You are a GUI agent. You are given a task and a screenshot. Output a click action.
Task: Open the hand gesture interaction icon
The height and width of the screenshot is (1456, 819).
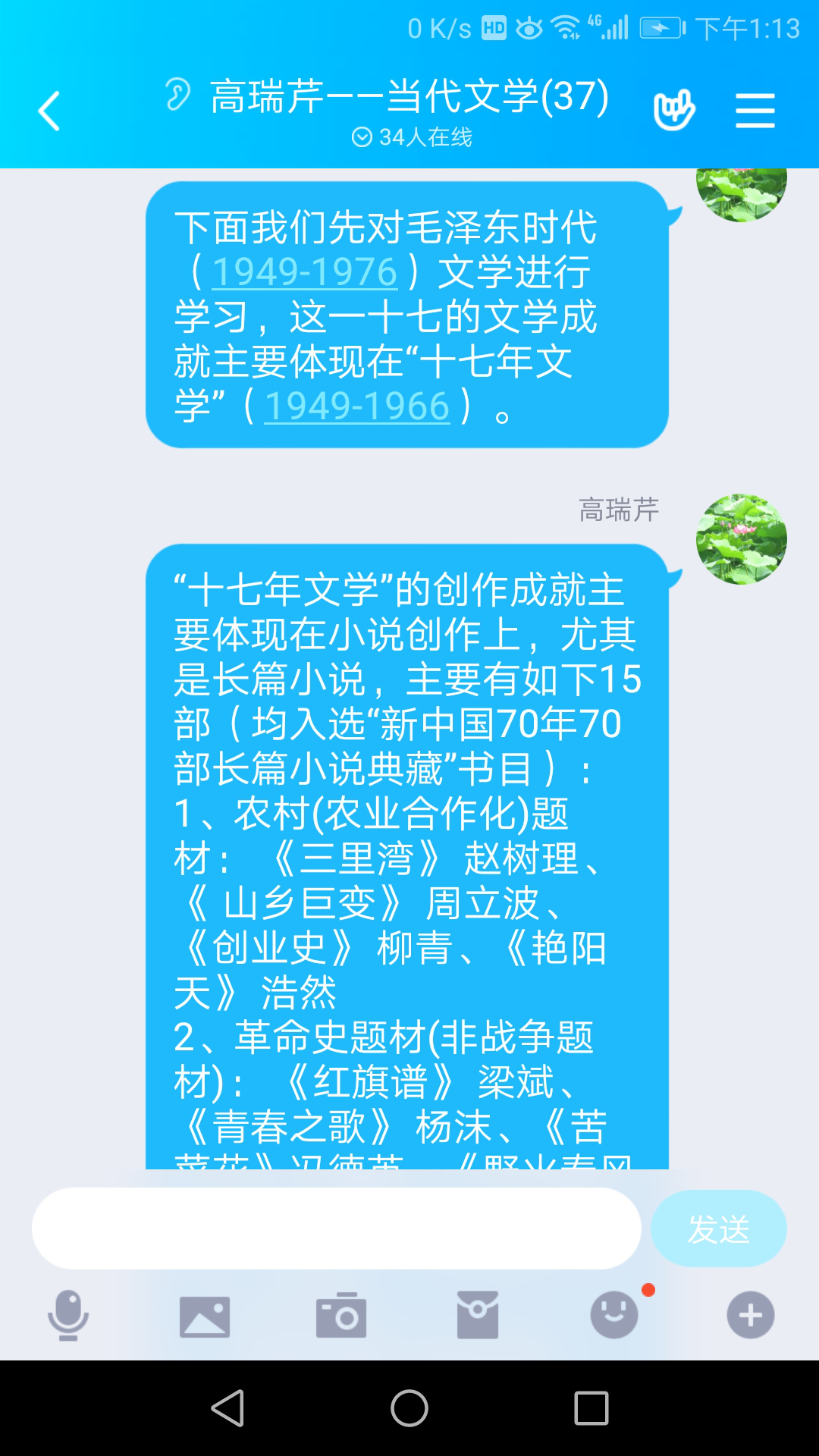[673, 111]
